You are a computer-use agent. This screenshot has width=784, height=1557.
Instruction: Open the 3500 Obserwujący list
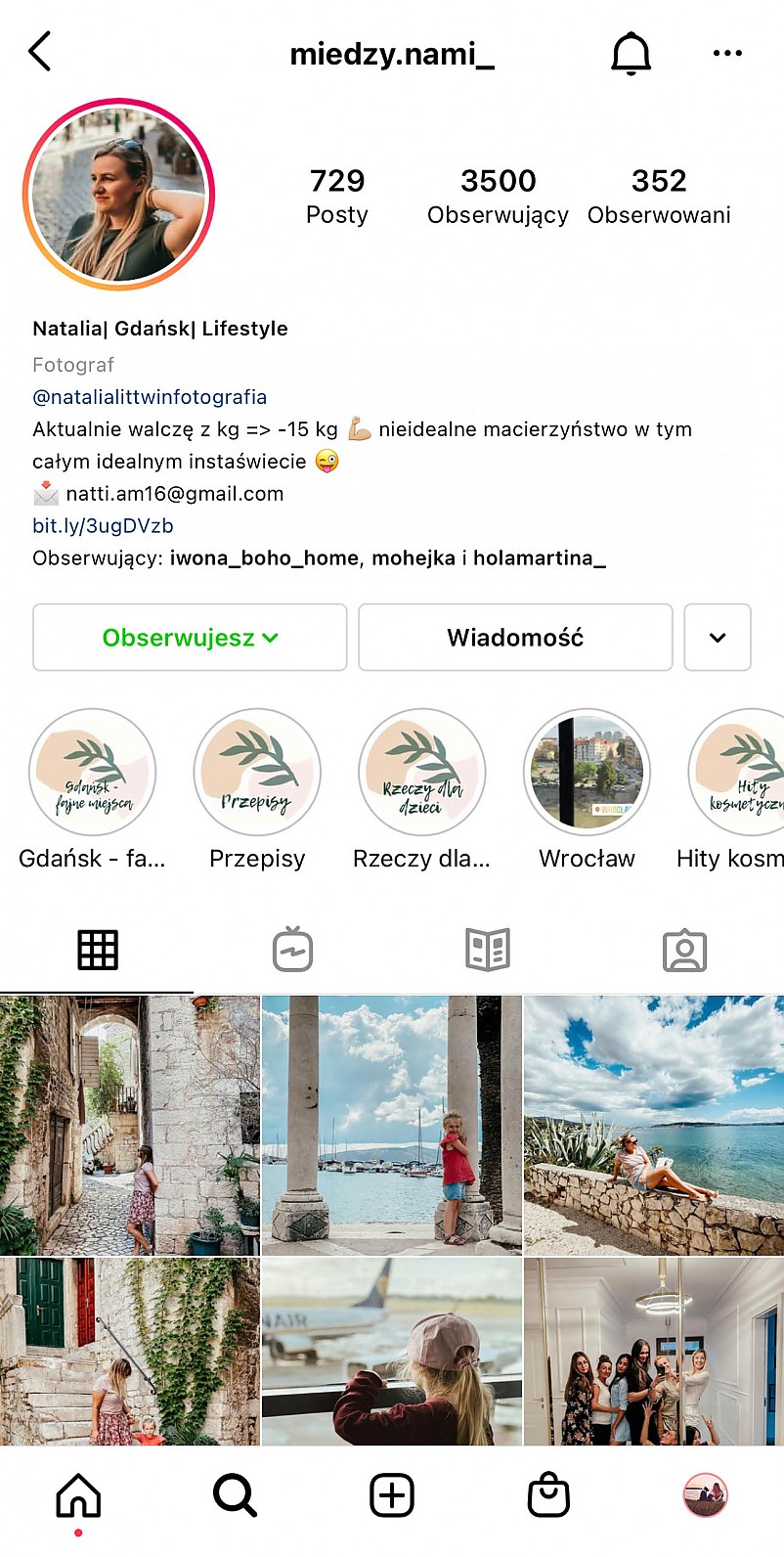click(498, 196)
